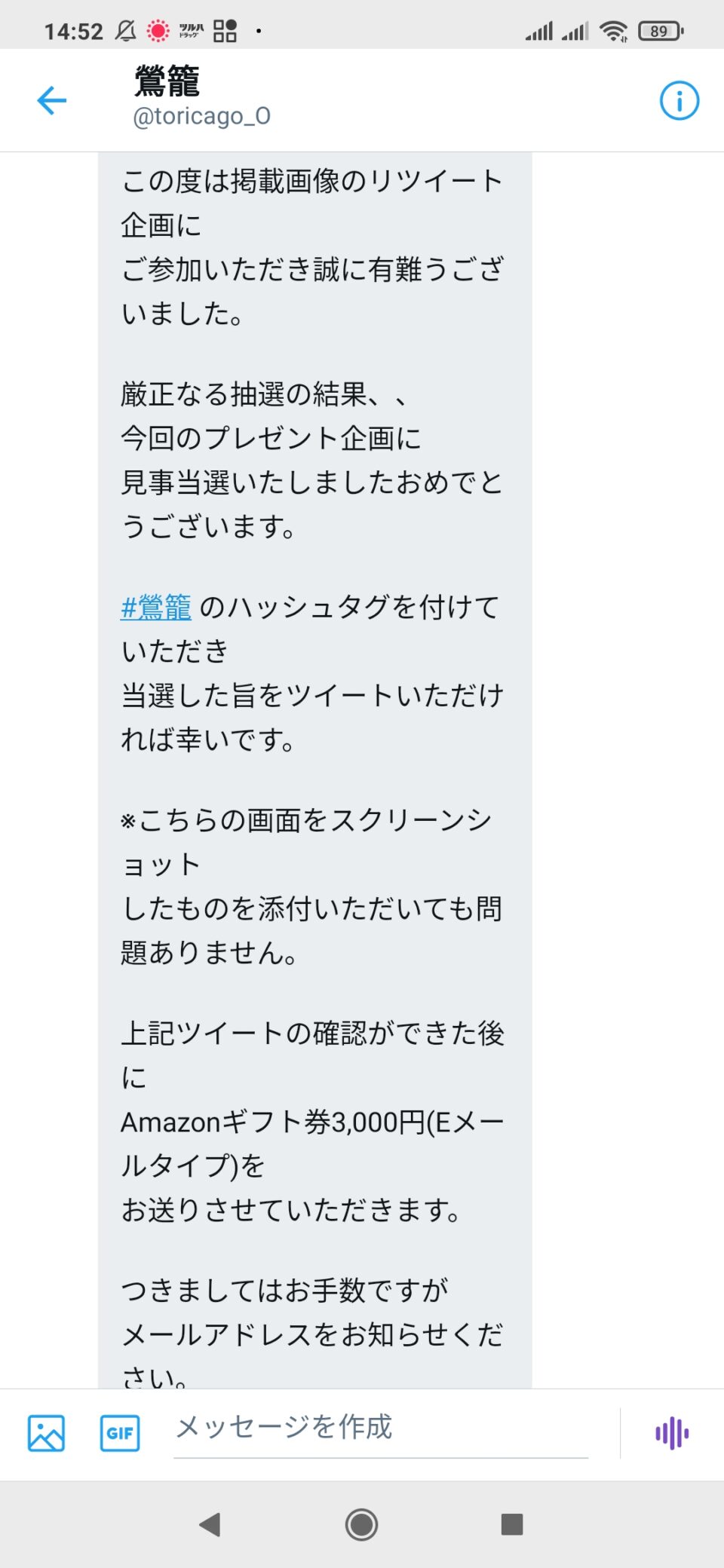Open conversation info for @toricago_O
This screenshot has width=724, height=1568.
pos(679,100)
